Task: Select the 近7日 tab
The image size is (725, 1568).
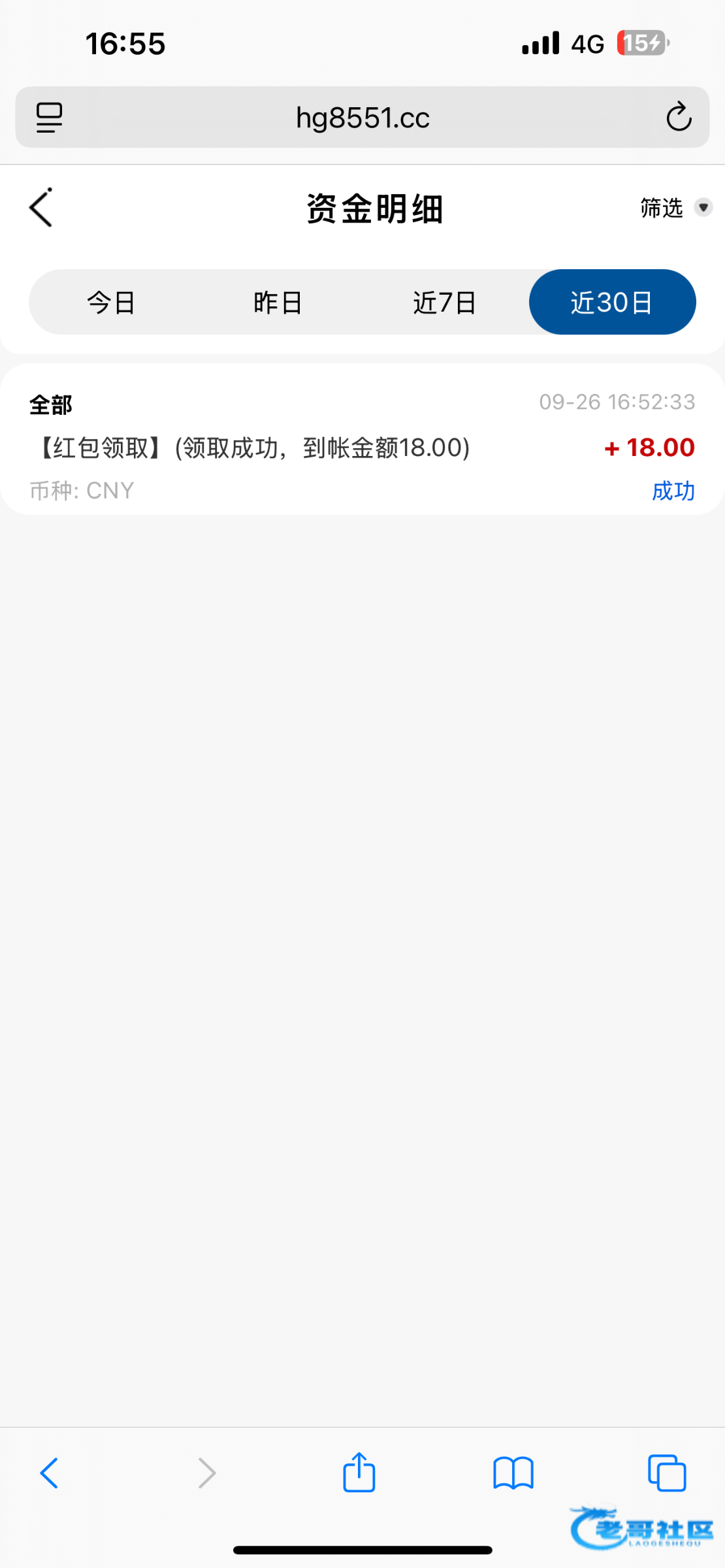Action: (445, 302)
